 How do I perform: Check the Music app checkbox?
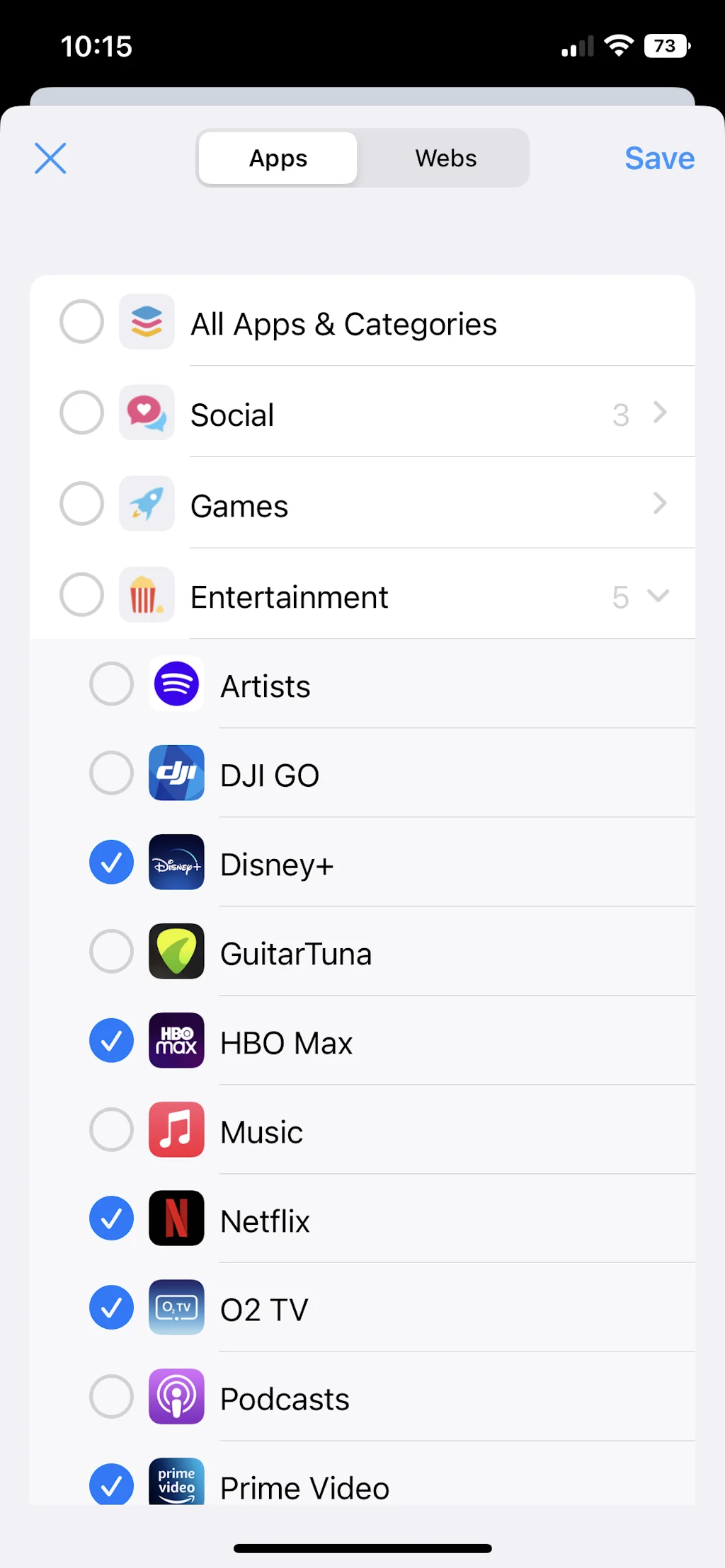tap(110, 1130)
